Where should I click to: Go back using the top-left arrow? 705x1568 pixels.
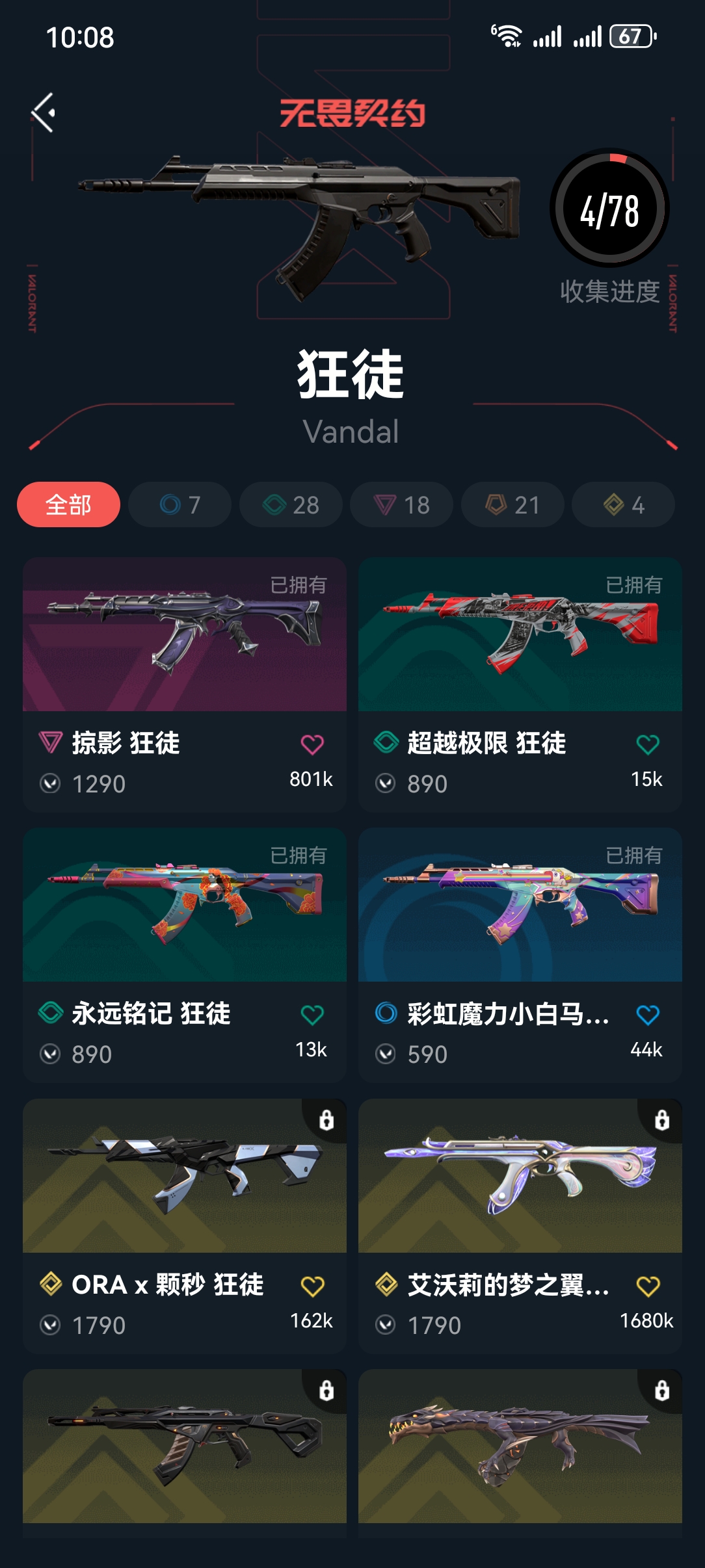(x=44, y=112)
